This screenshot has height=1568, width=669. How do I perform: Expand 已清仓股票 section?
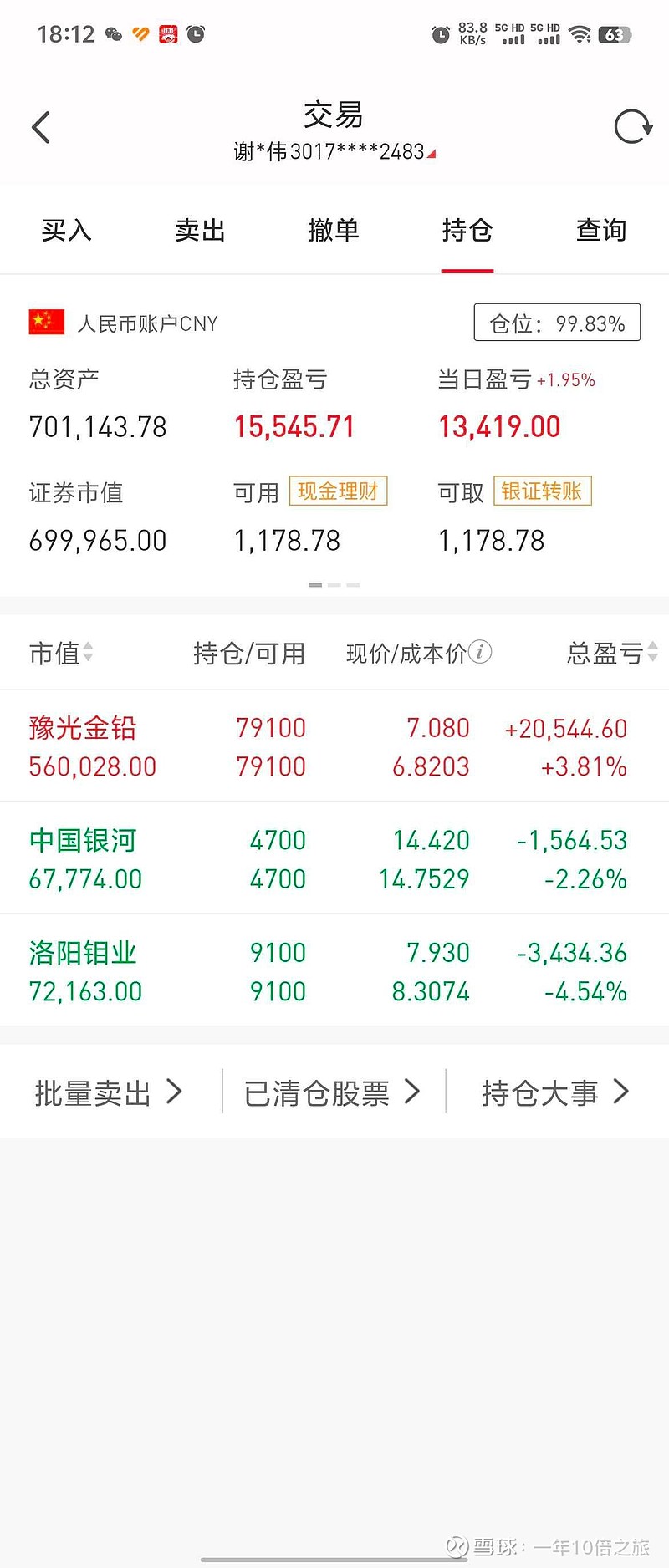329,1092
